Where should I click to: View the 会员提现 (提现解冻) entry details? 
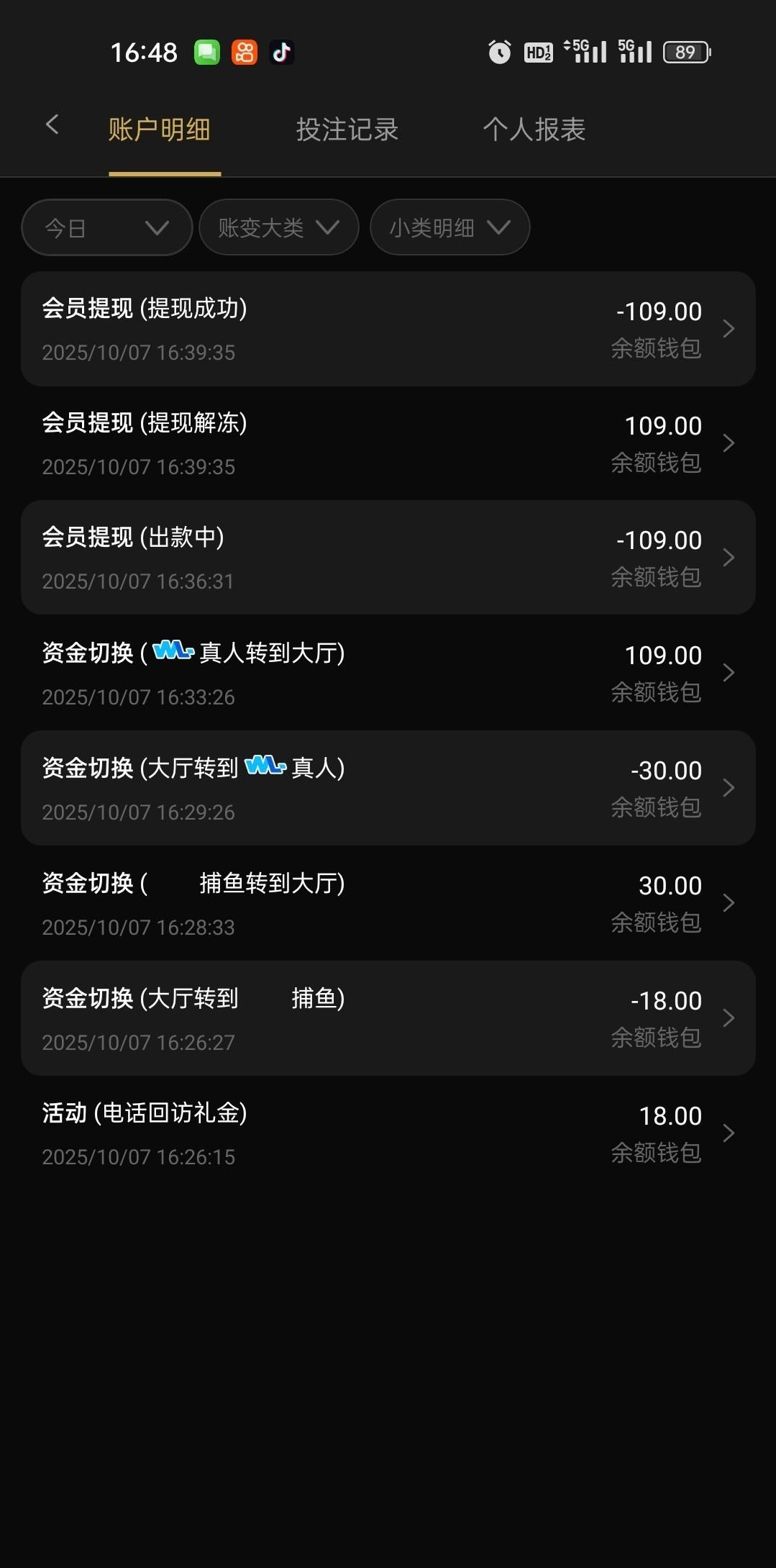pyautogui.click(x=388, y=443)
